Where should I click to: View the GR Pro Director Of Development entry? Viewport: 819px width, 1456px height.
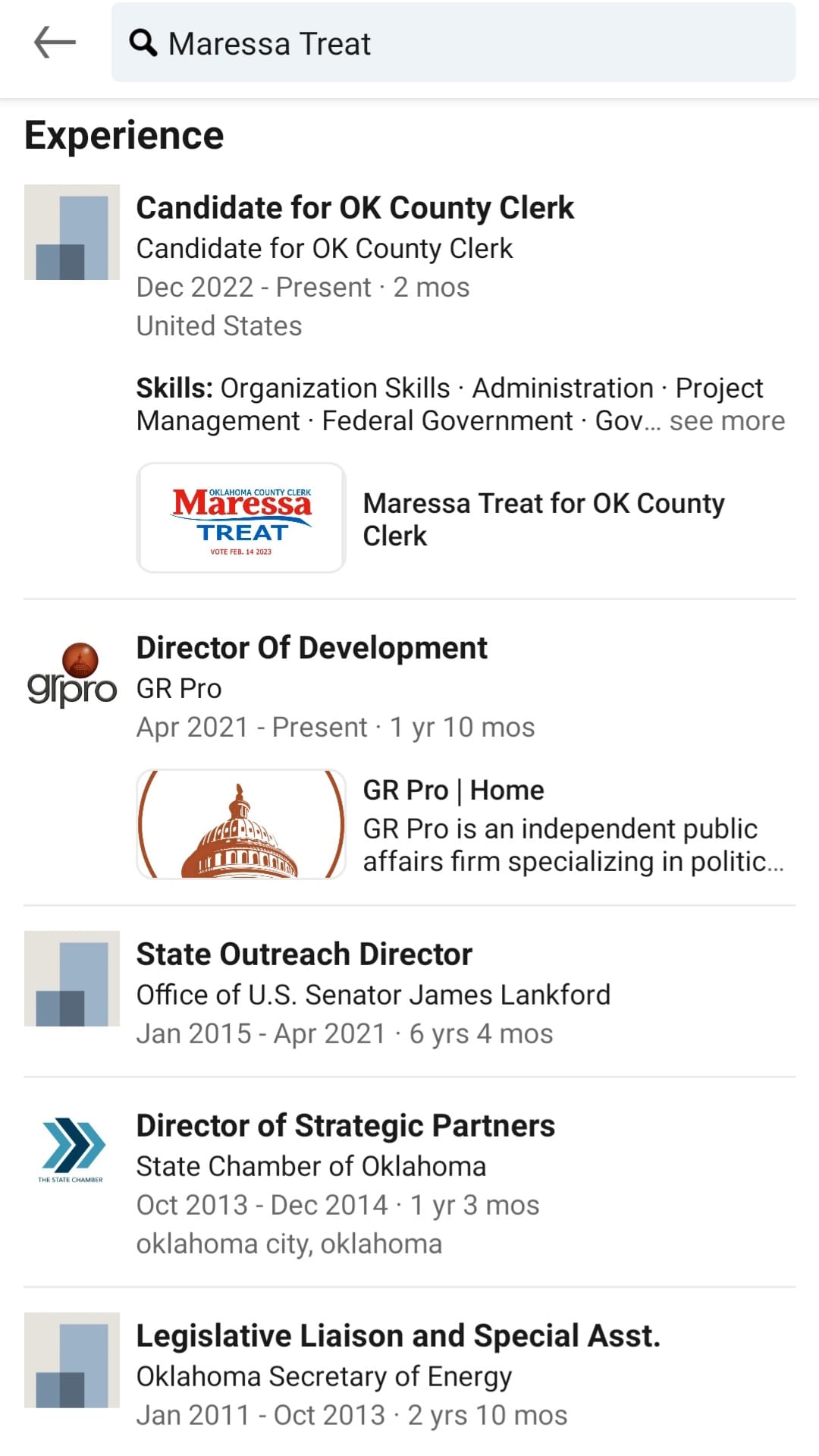[x=311, y=649]
